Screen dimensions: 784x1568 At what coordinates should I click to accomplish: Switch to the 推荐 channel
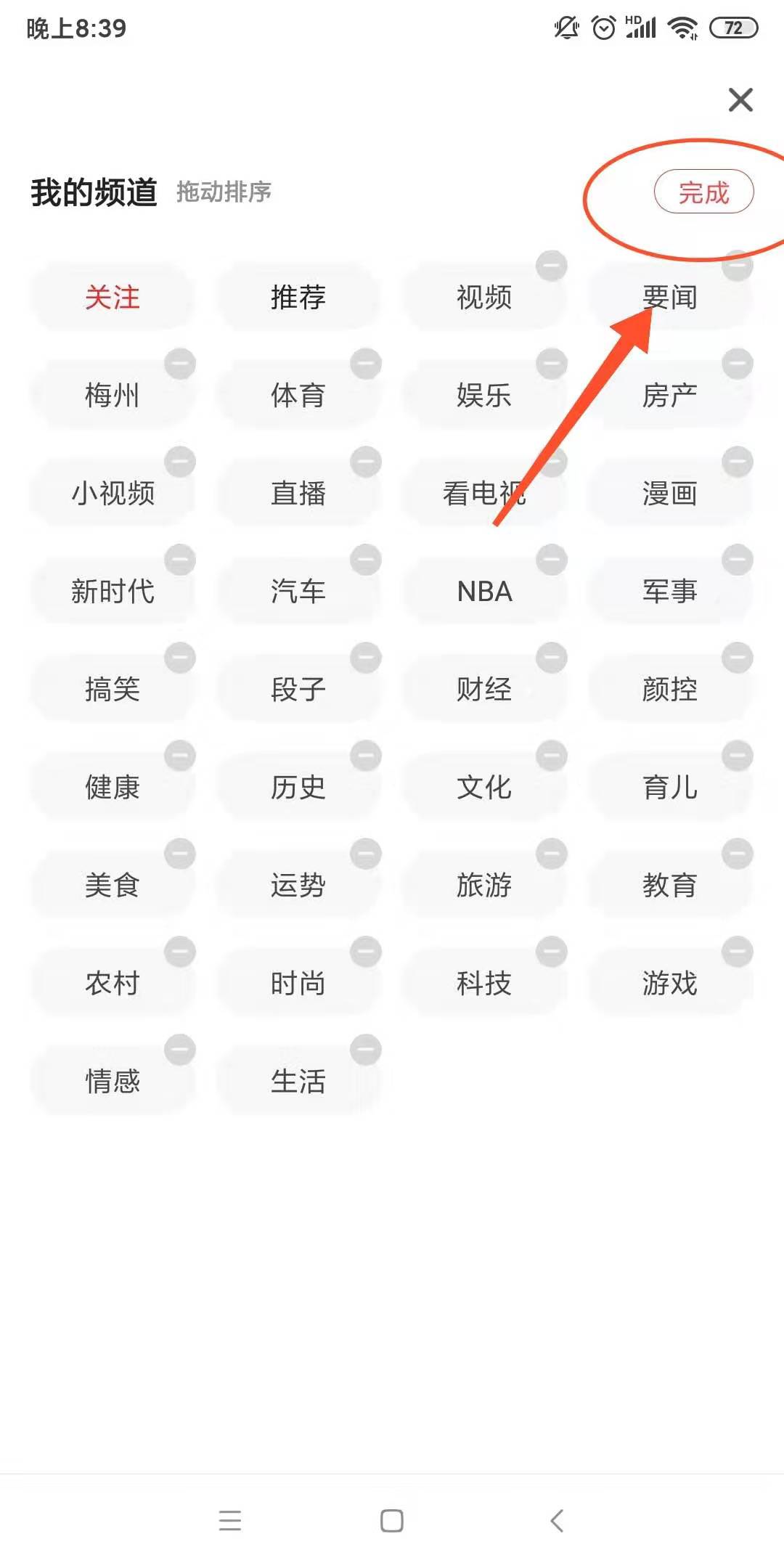(299, 298)
